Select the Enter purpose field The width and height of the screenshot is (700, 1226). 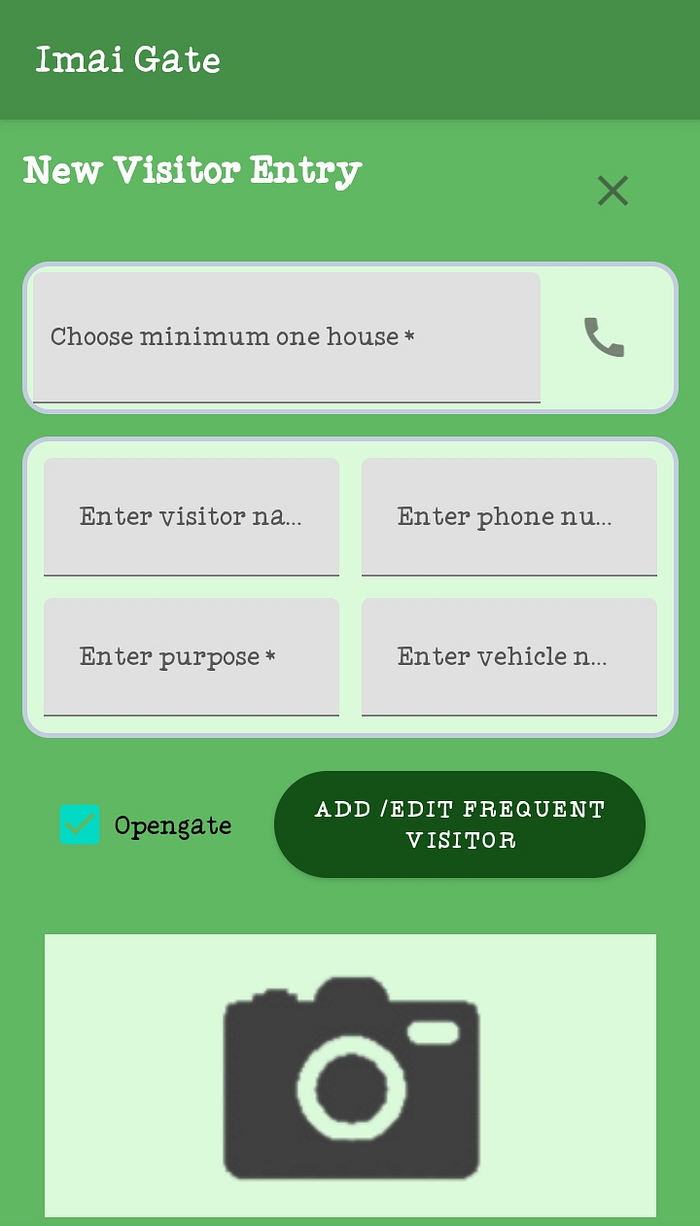[x=191, y=657]
